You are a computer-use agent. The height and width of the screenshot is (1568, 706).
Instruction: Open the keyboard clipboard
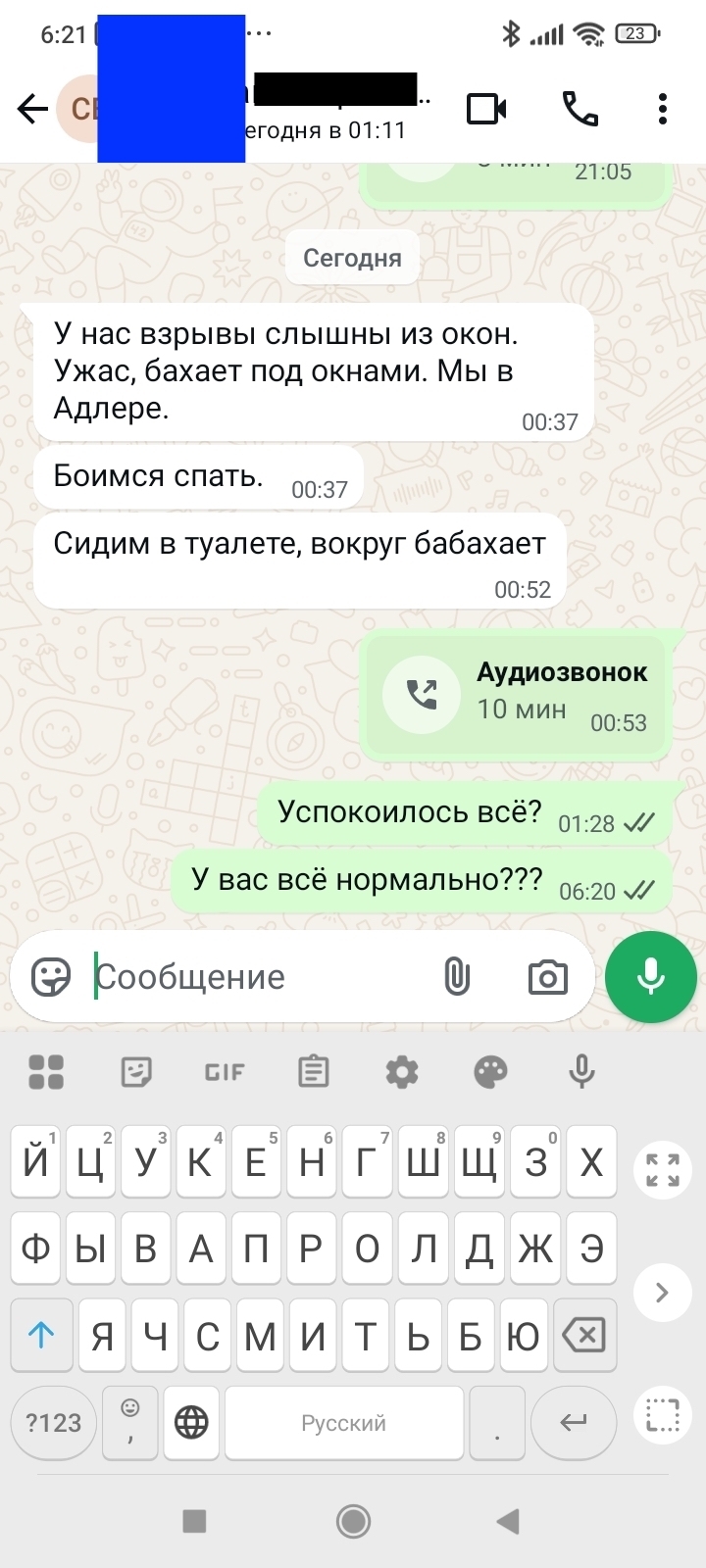click(314, 1072)
